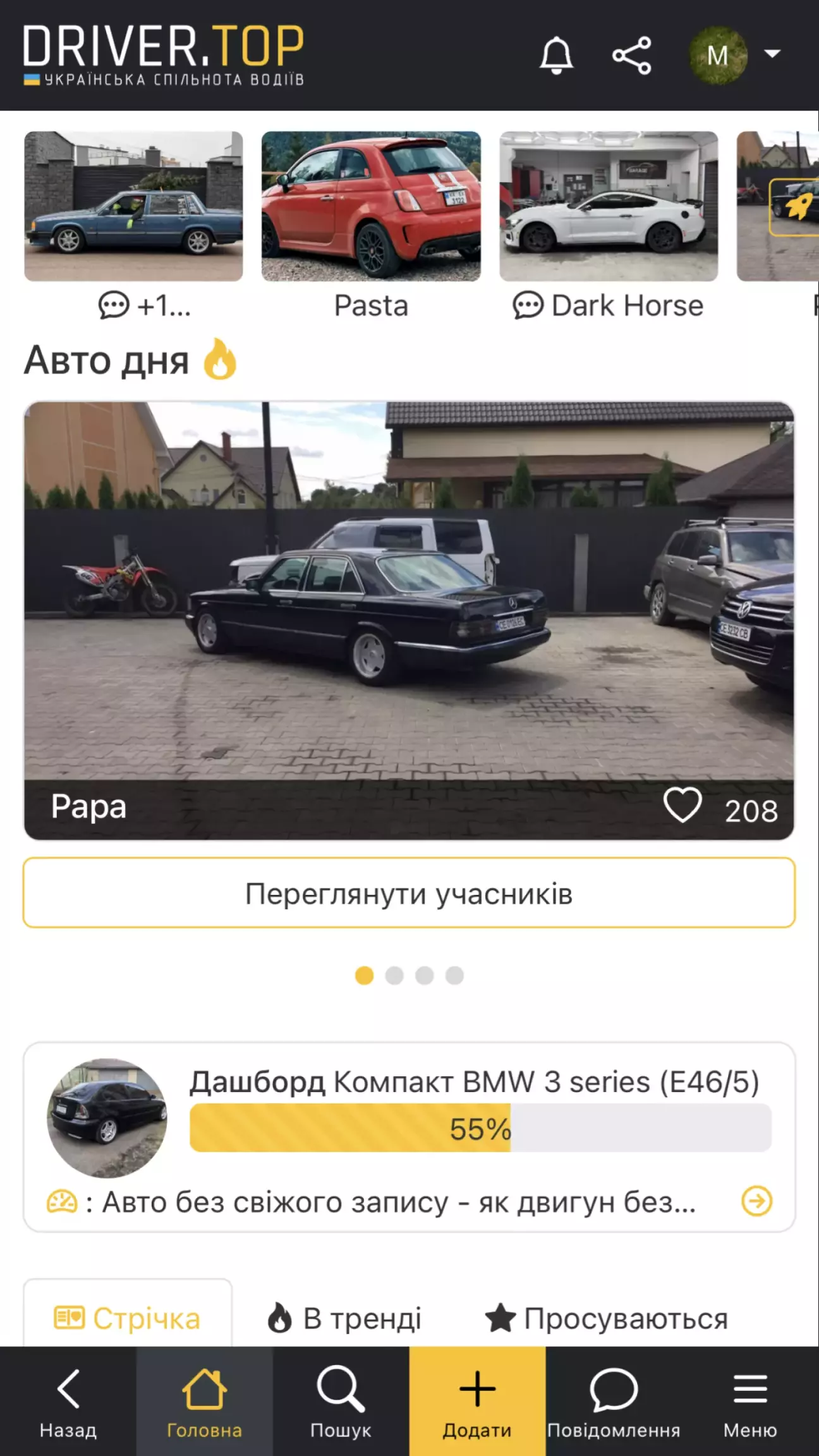Open the Меню hamburger menu
The image size is (819, 1456).
point(750,1400)
